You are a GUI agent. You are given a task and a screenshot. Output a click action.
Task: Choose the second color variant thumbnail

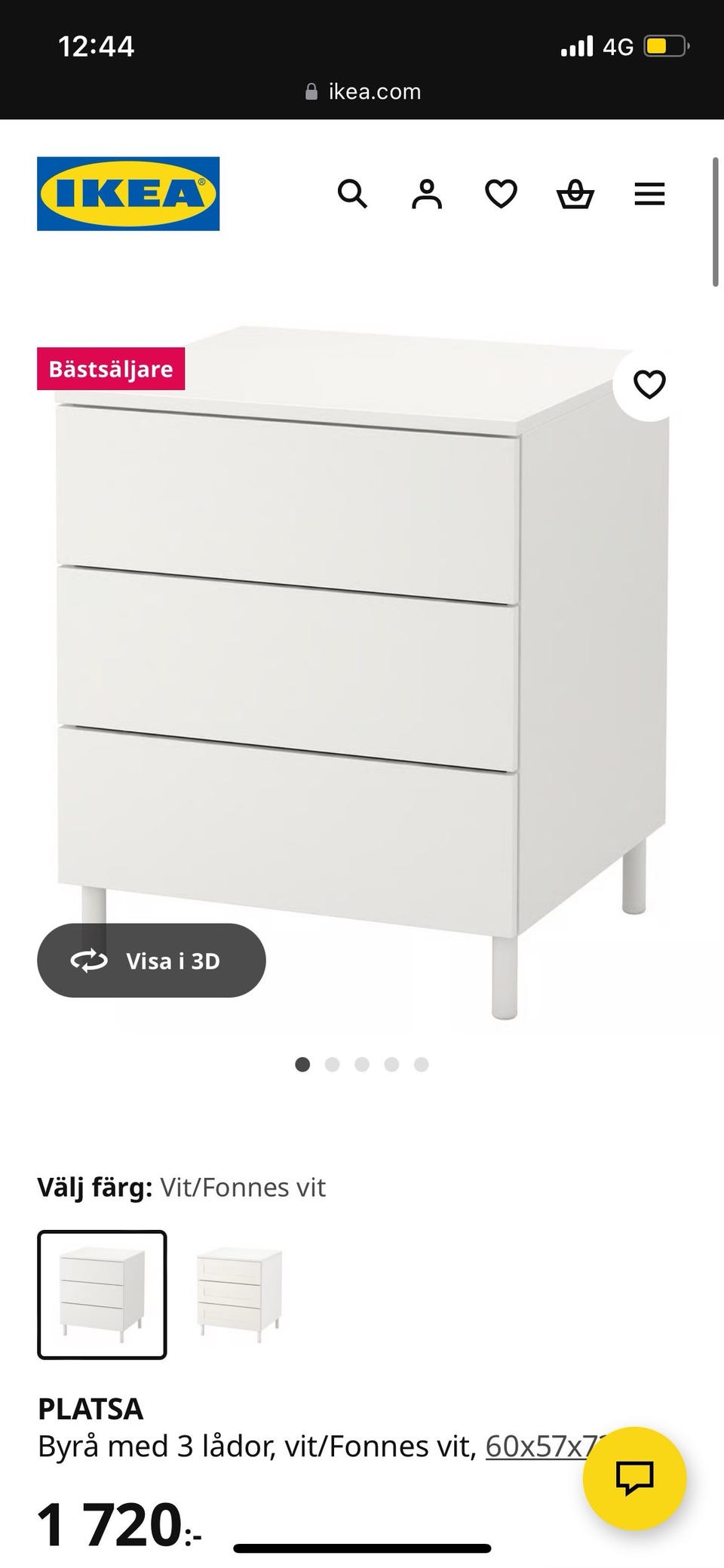(x=239, y=1294)
